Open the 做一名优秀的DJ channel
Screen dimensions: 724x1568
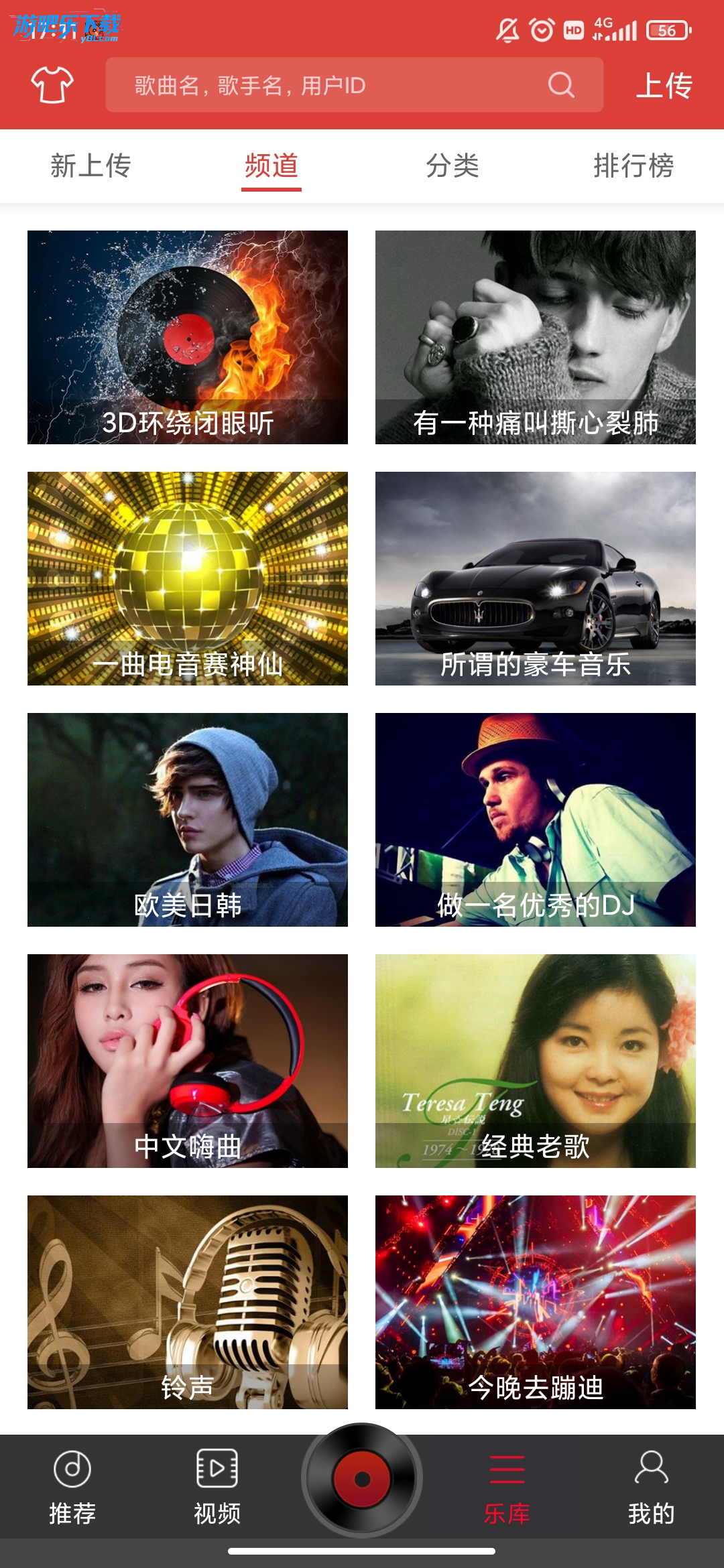(536, 820)
